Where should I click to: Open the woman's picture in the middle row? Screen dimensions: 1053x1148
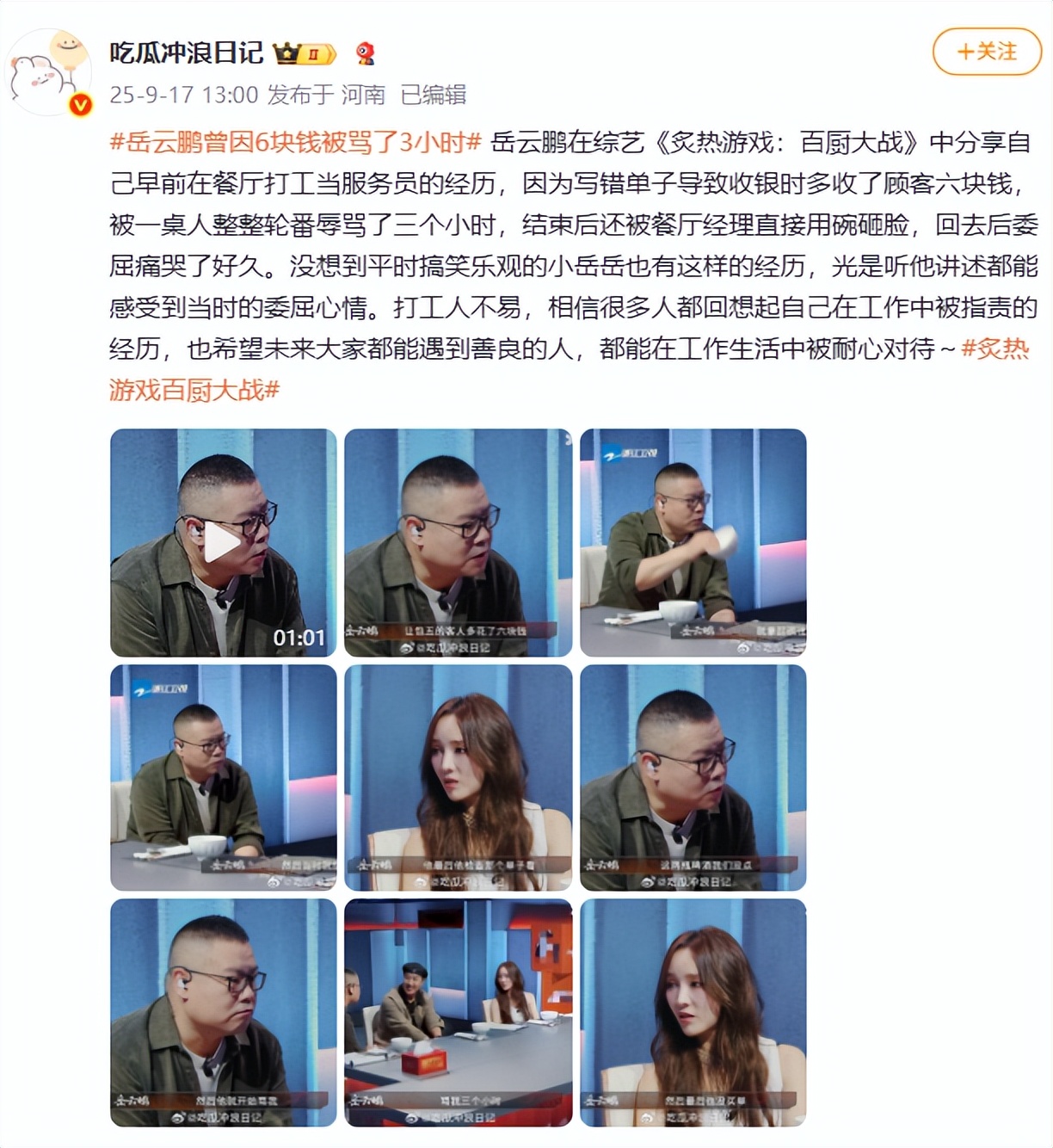[458, 777]
